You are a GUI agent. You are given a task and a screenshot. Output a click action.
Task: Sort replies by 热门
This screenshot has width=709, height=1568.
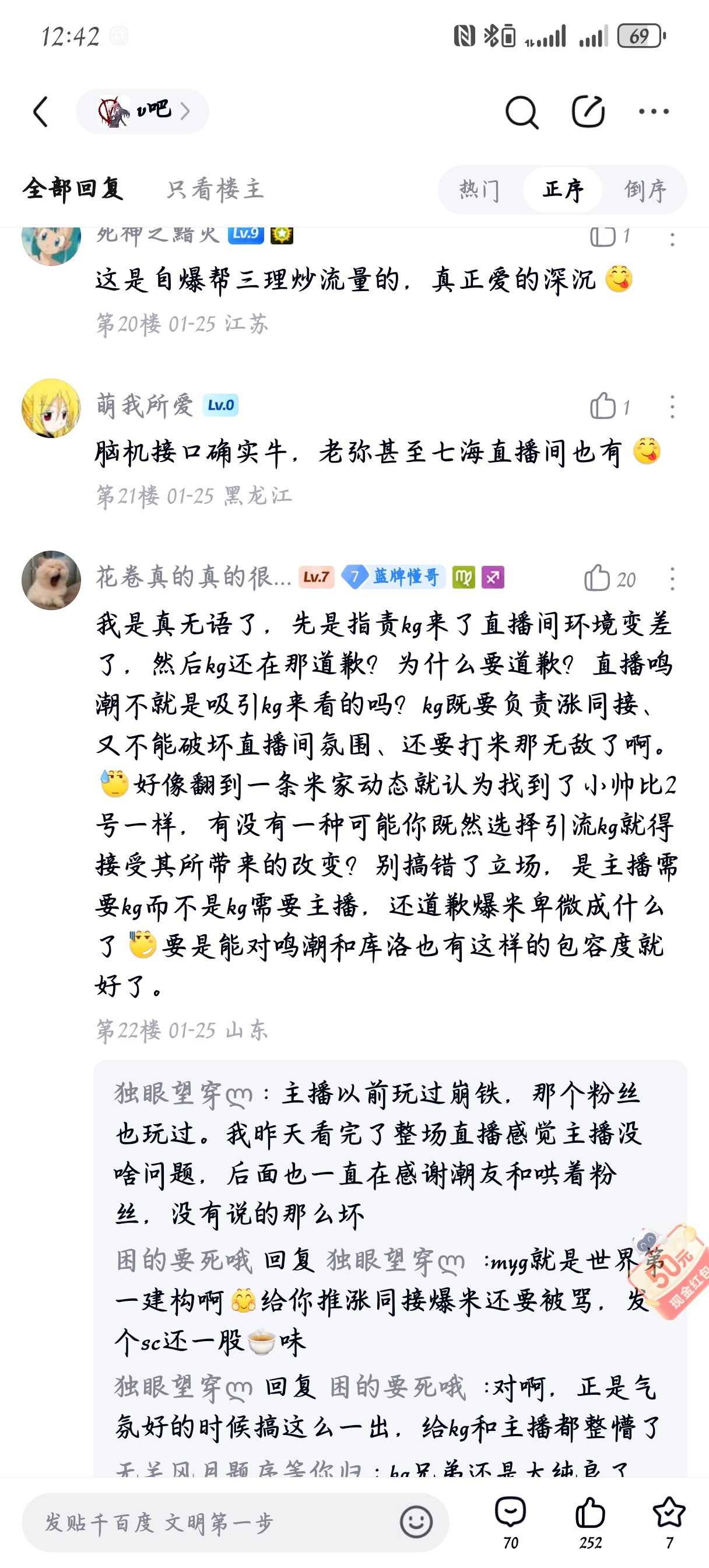[479, 190]
